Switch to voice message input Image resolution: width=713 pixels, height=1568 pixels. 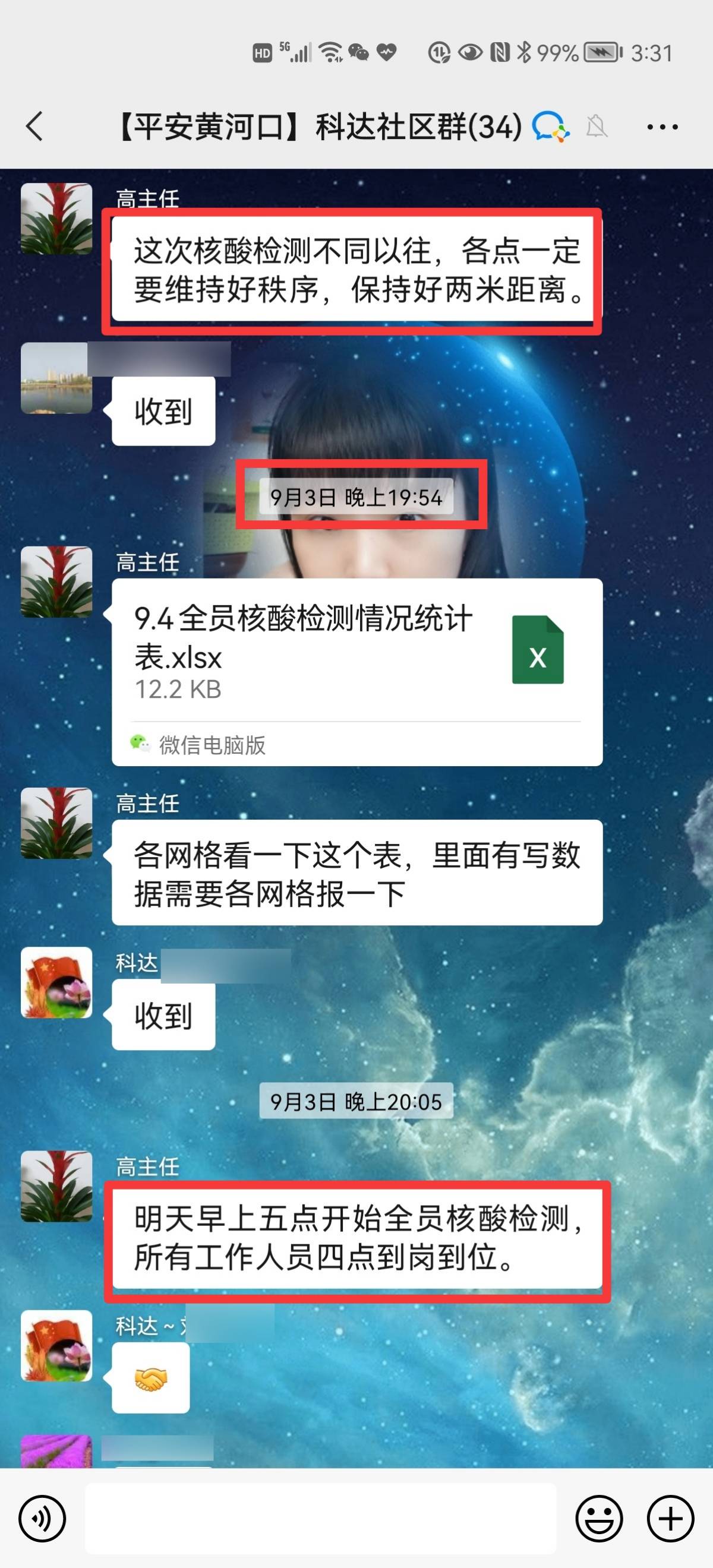tap(42, 1519)
